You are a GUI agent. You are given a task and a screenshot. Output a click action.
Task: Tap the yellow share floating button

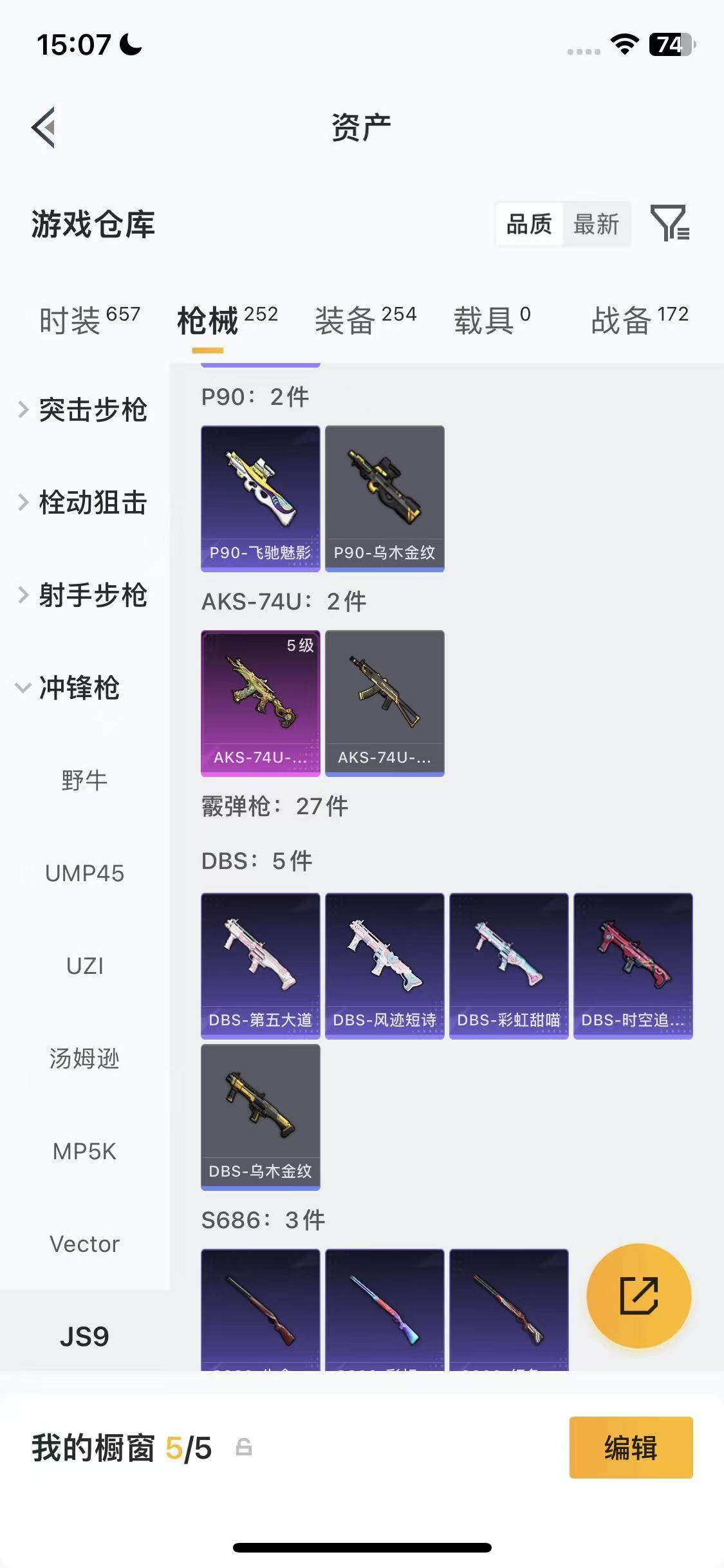[x=638, y=1295]
